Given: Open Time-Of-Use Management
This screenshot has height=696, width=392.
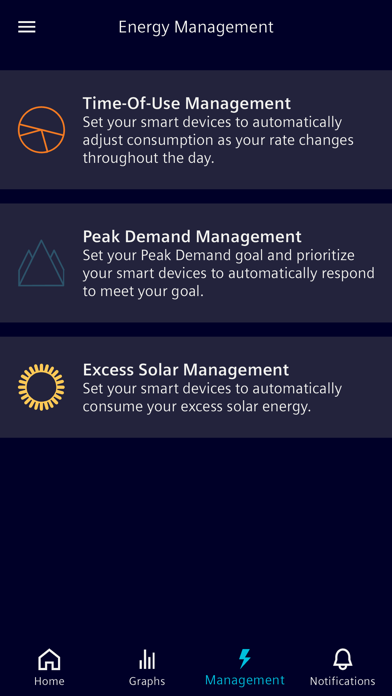Looking at the screenshot, I should (196, 130).
